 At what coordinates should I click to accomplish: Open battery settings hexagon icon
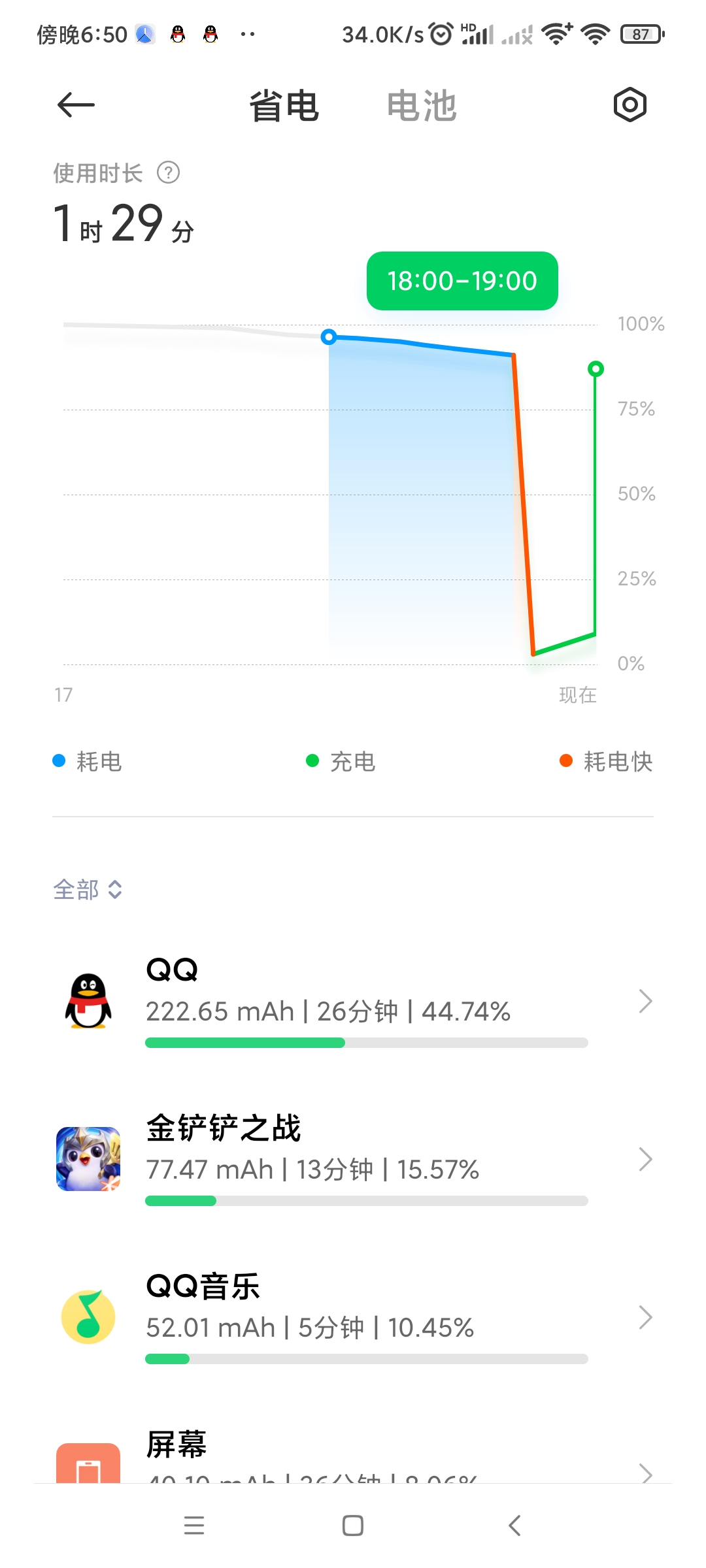630,105
